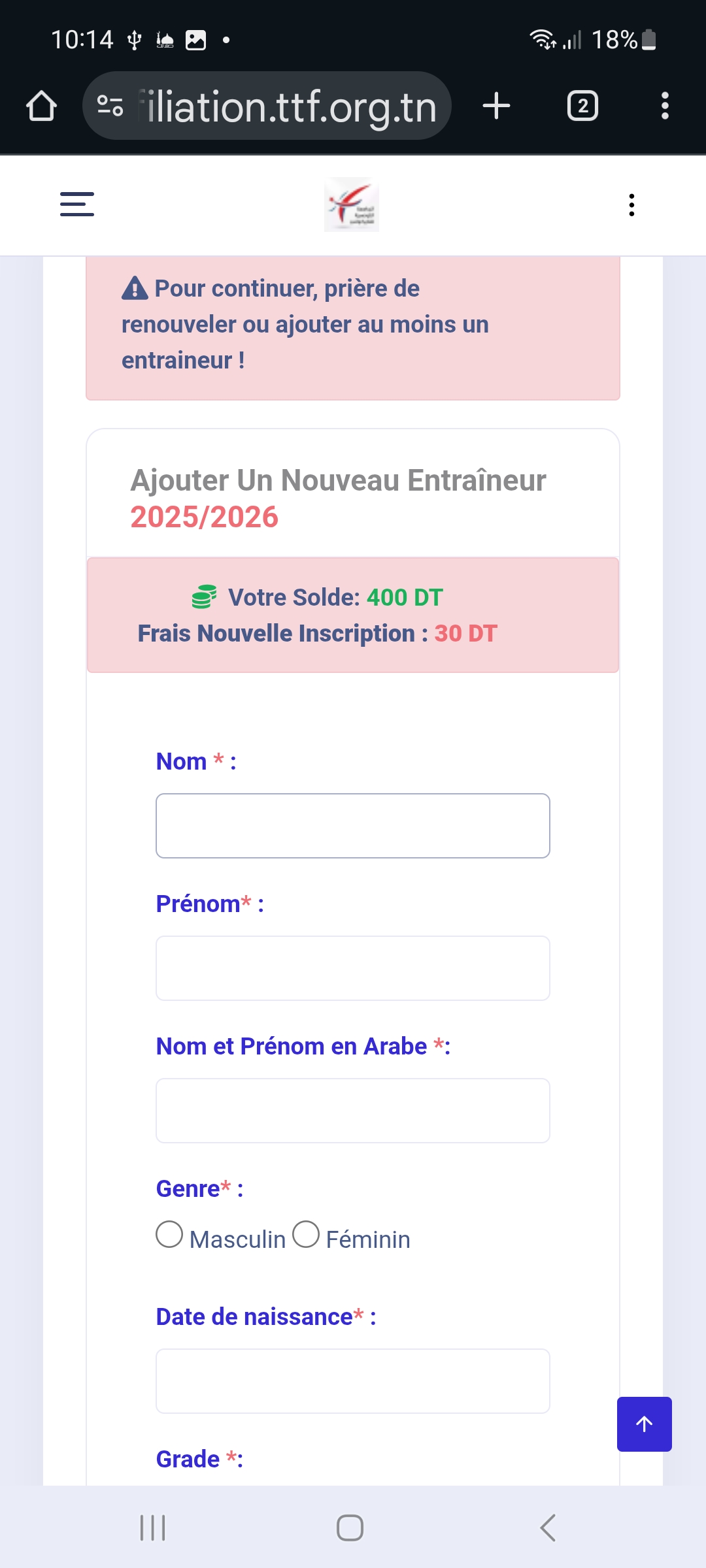The image size is (706, 1568).
Task: Open the hamburger drawer menu
Action: [x=77, y=204]
